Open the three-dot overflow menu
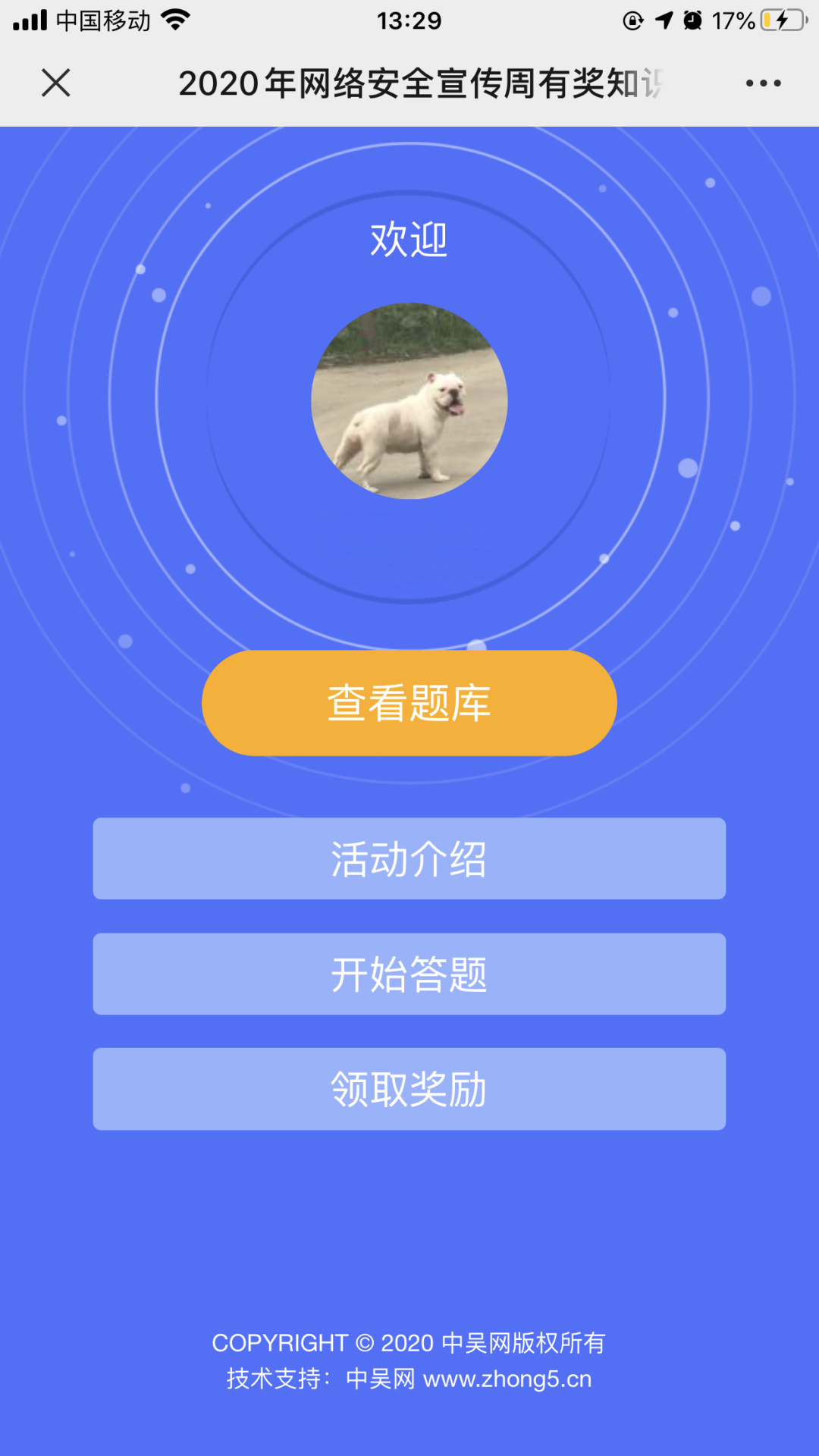The height and width of the screenshot is (1456, 819). click(x=763, y=83)
